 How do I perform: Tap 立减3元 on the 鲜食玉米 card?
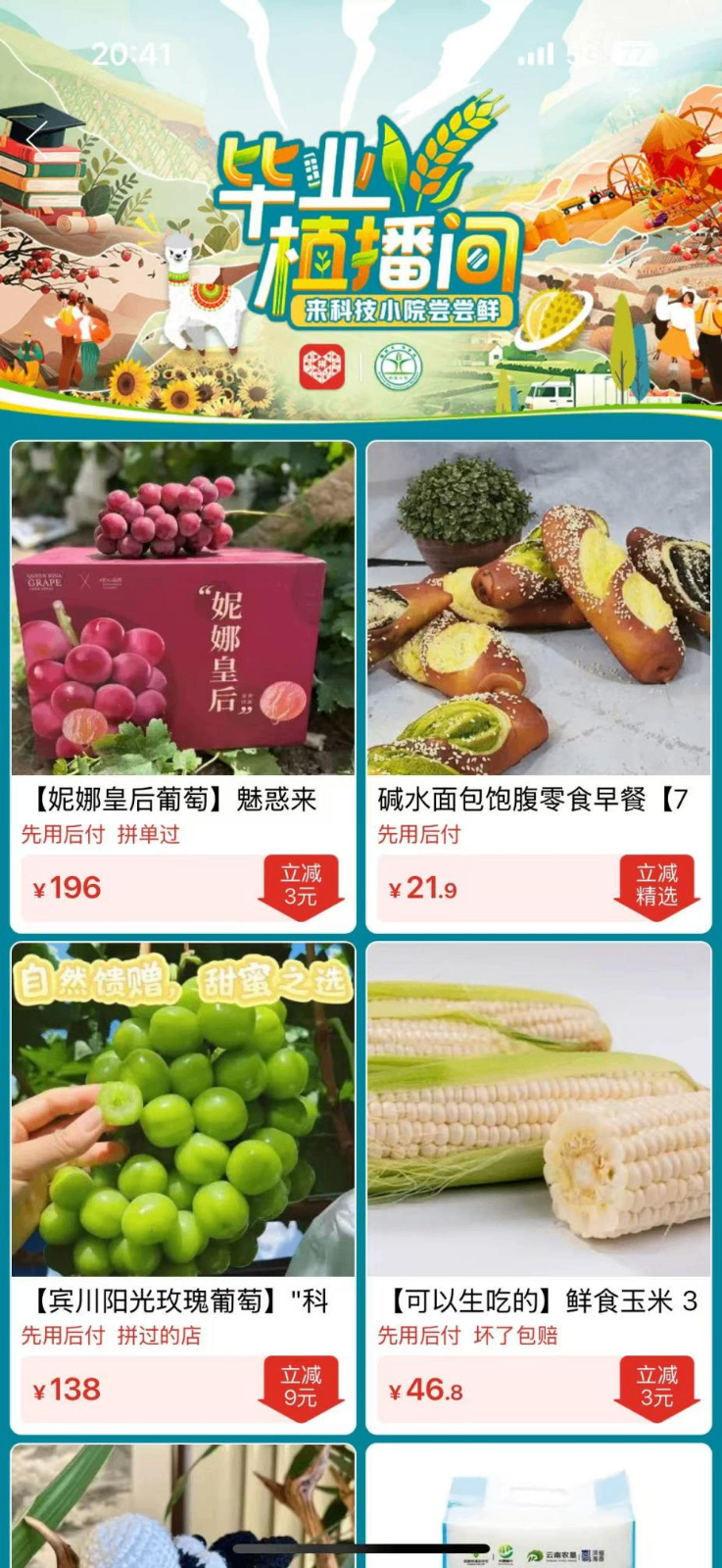click(656, 1387)
